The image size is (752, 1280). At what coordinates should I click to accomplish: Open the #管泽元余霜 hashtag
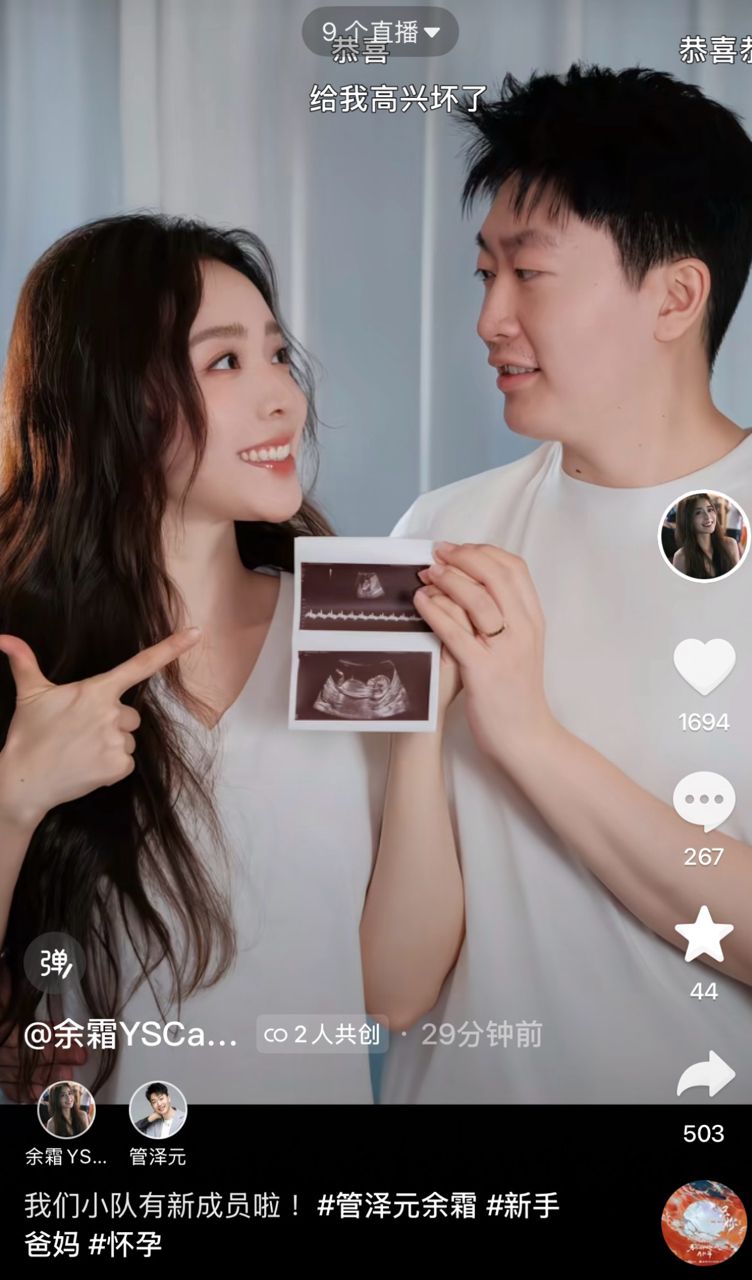pyautogui.click(x=397, y=1206)
